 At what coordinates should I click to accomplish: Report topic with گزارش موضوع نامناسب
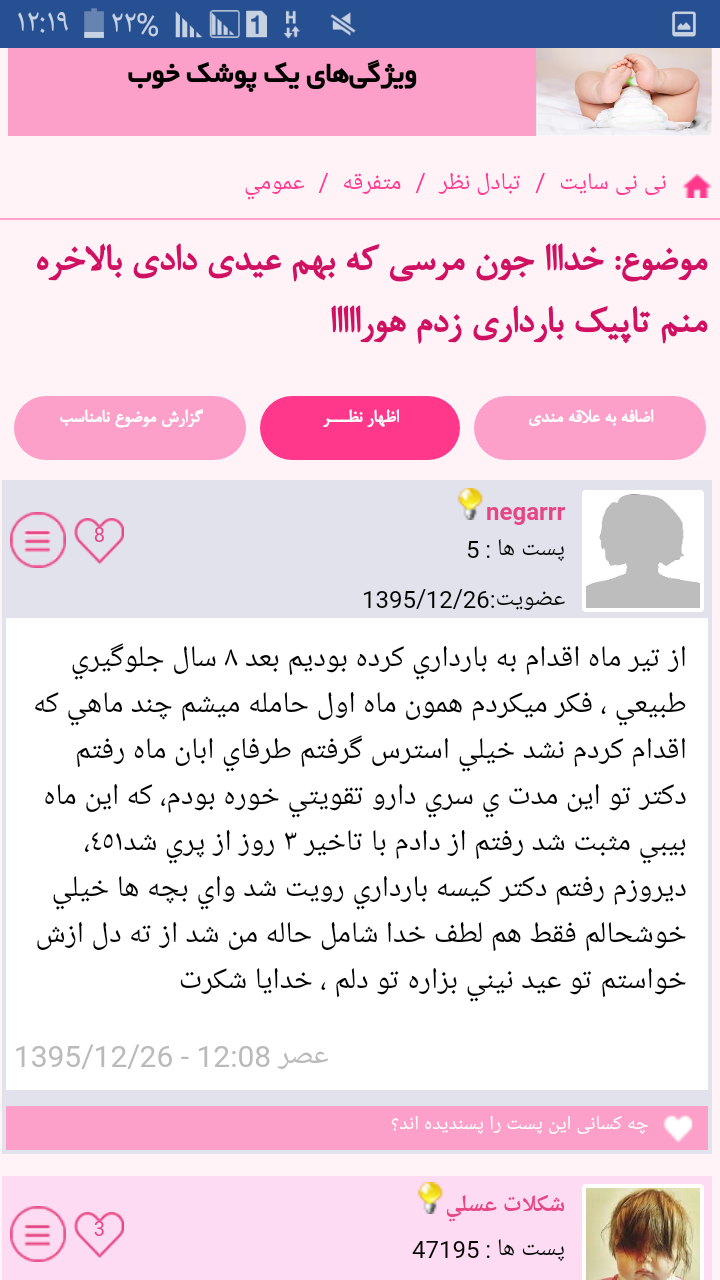pos(130,428)
